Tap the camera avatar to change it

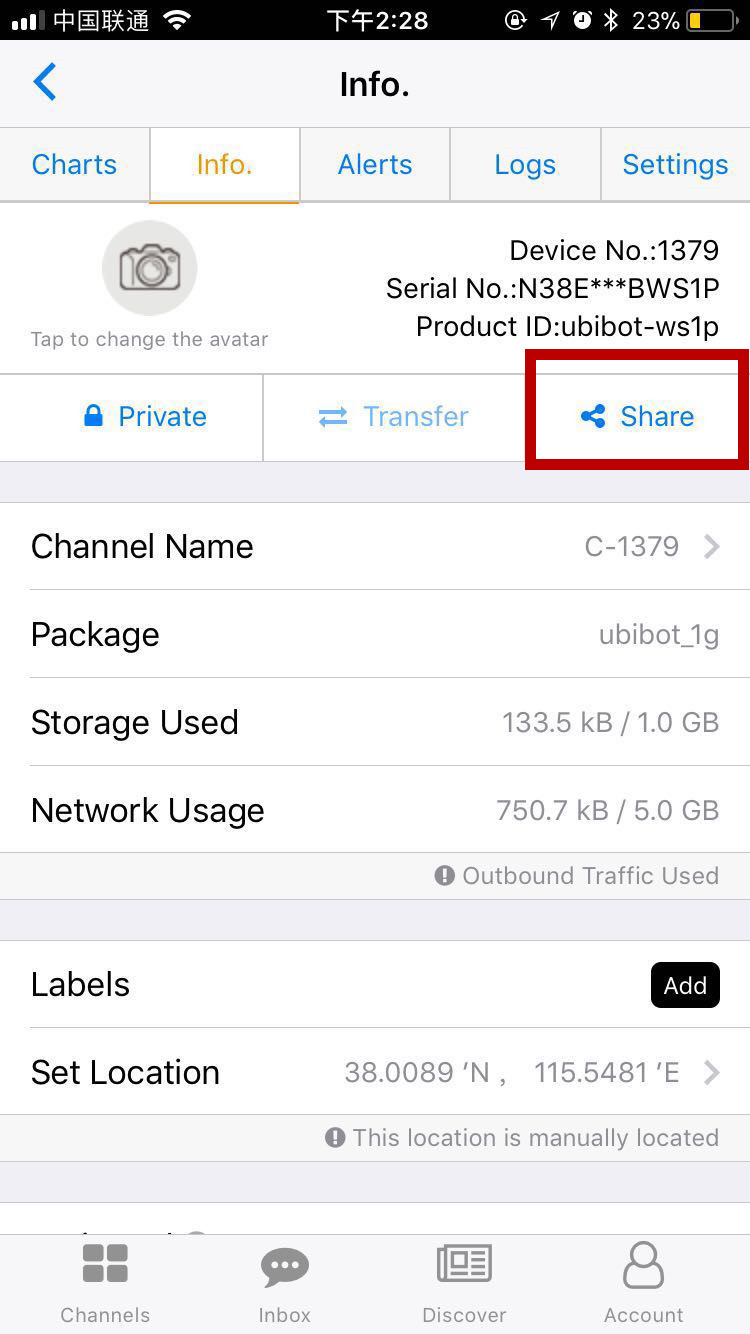click(150, 268)
